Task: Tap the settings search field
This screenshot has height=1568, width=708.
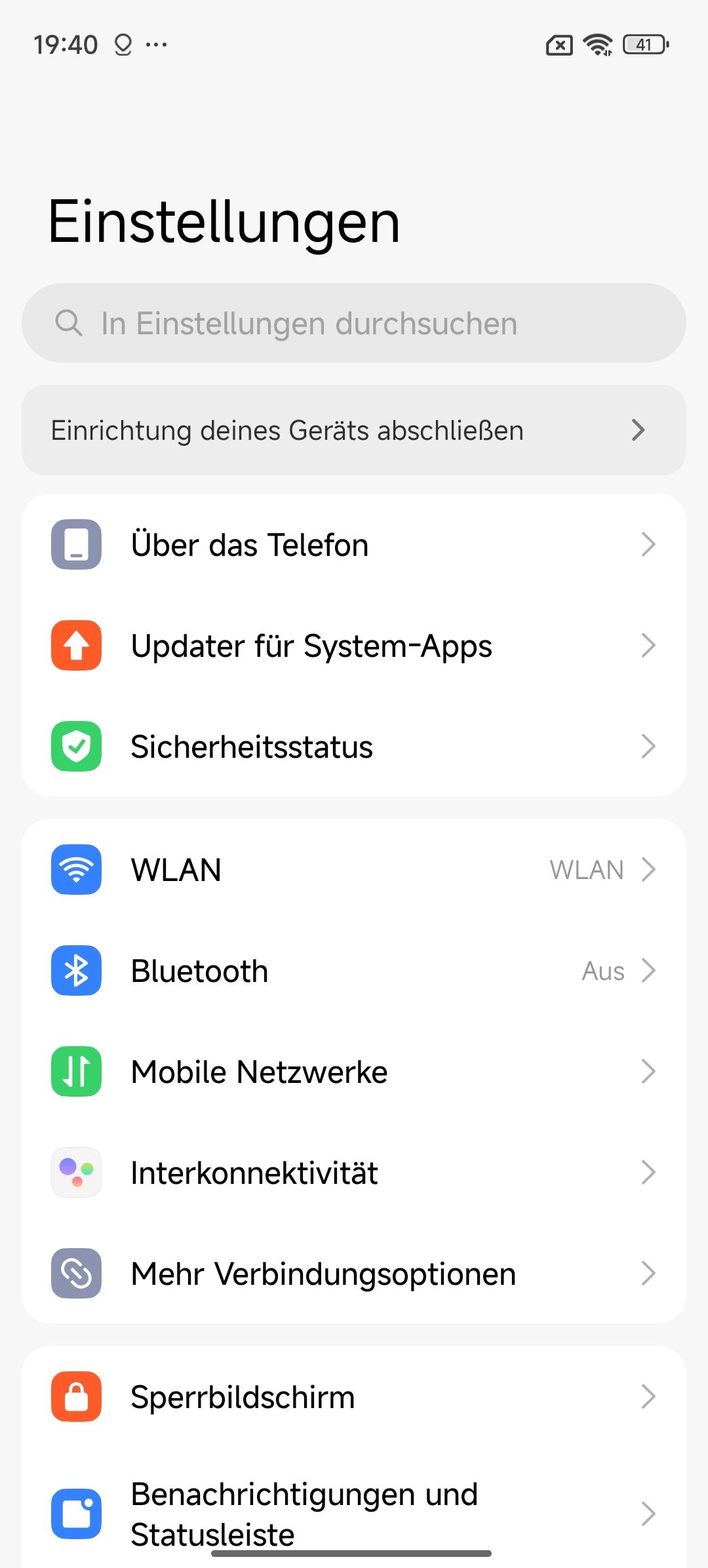Action: [x=354, y=323]
